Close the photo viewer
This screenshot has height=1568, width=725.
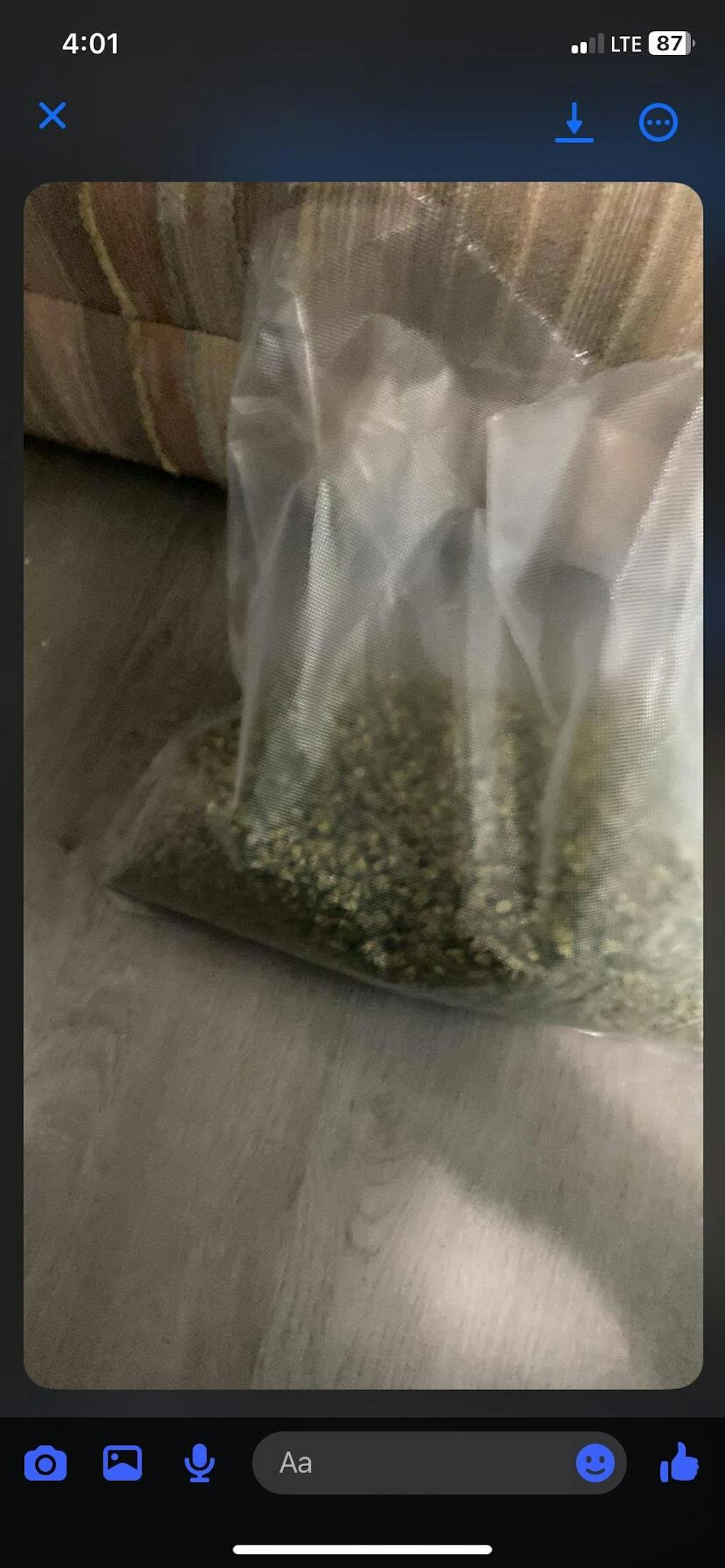click(x=52, y=116)
